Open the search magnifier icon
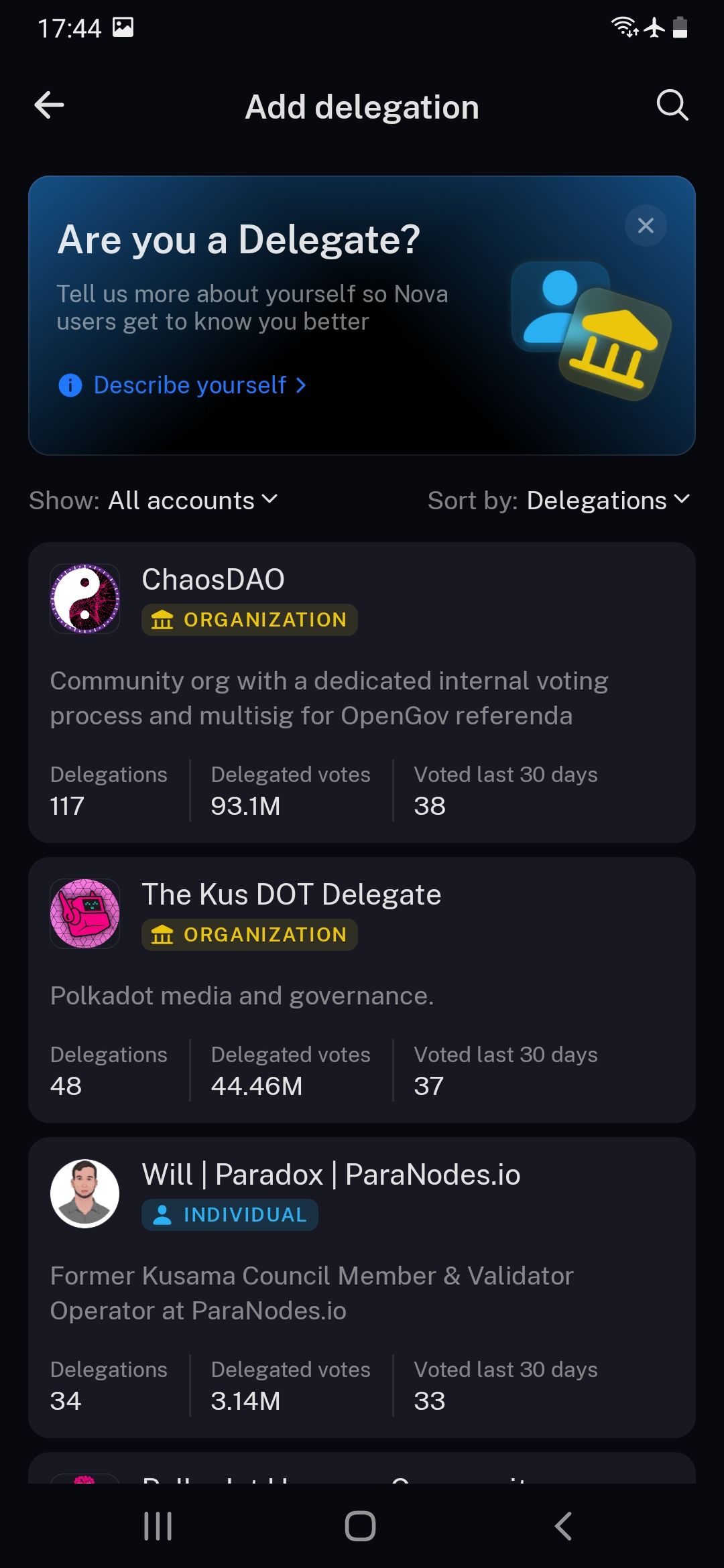Screen dimensions: 724x1568 tap(672, 105)
